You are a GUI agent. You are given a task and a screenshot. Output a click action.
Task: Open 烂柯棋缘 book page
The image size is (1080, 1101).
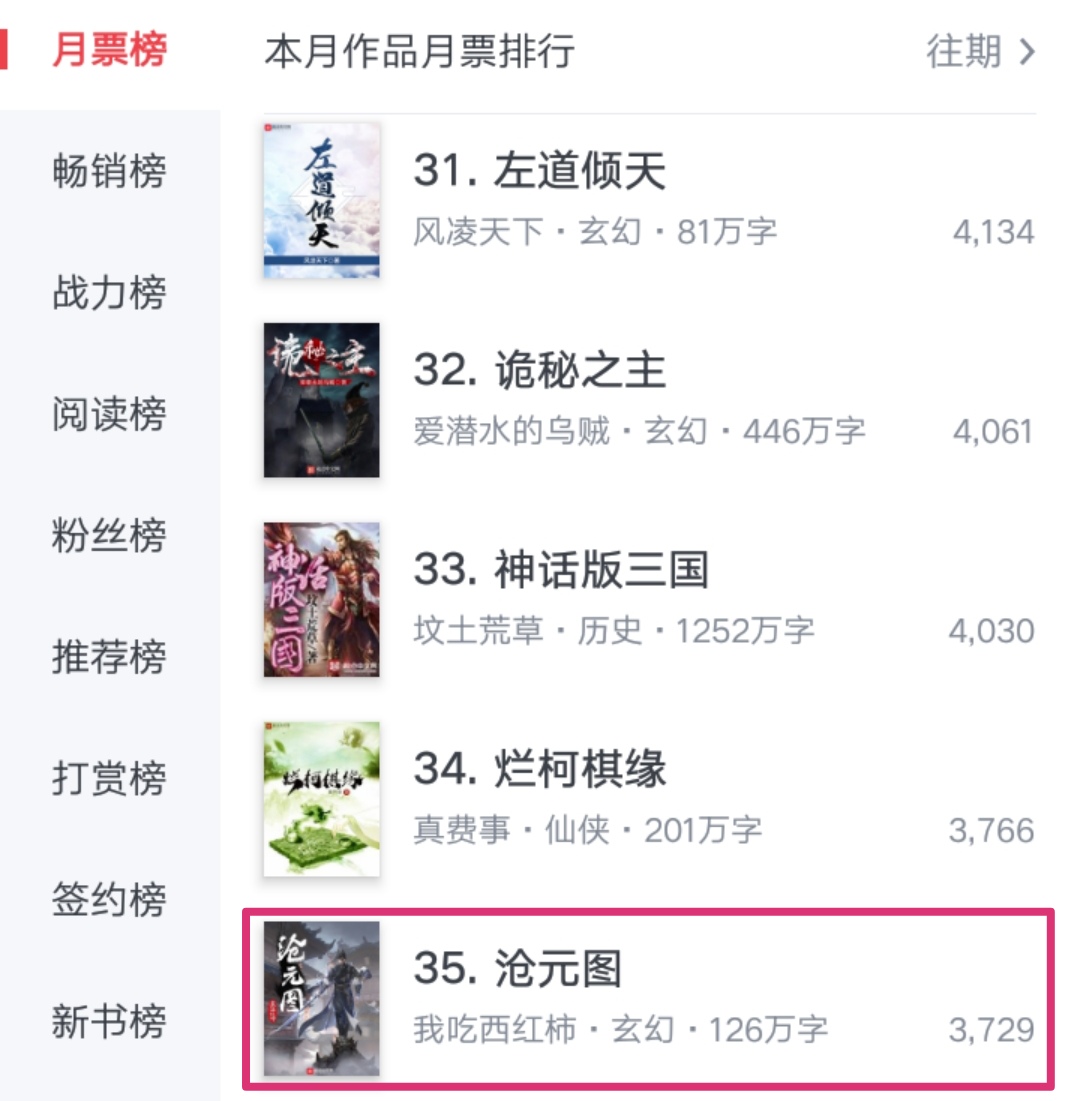point(648,800)
